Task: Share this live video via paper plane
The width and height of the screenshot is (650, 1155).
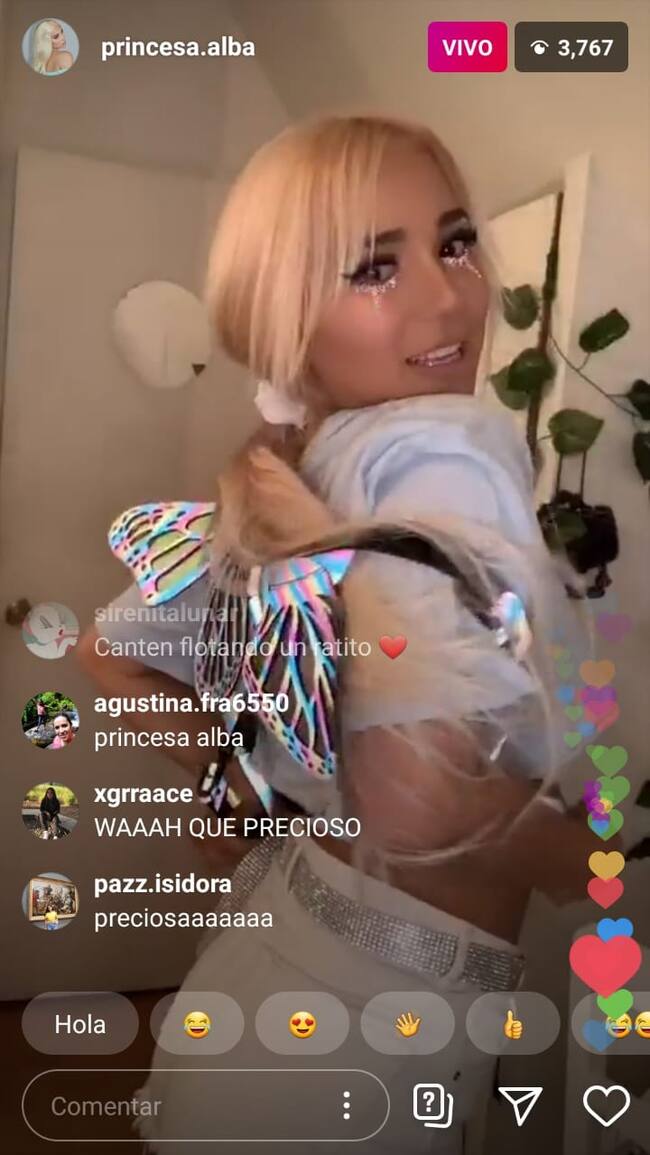Action: click(520, 1105)
